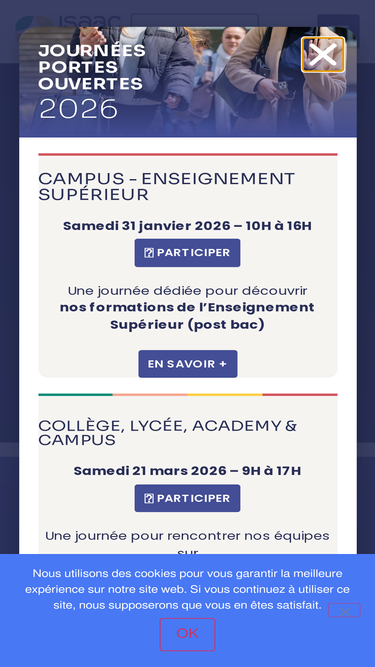Tap PARTICIPER for Samedi 31 janvier 2026
This screenshot has height=667, width=375.
pyautogui.click(x=188, y=253)
